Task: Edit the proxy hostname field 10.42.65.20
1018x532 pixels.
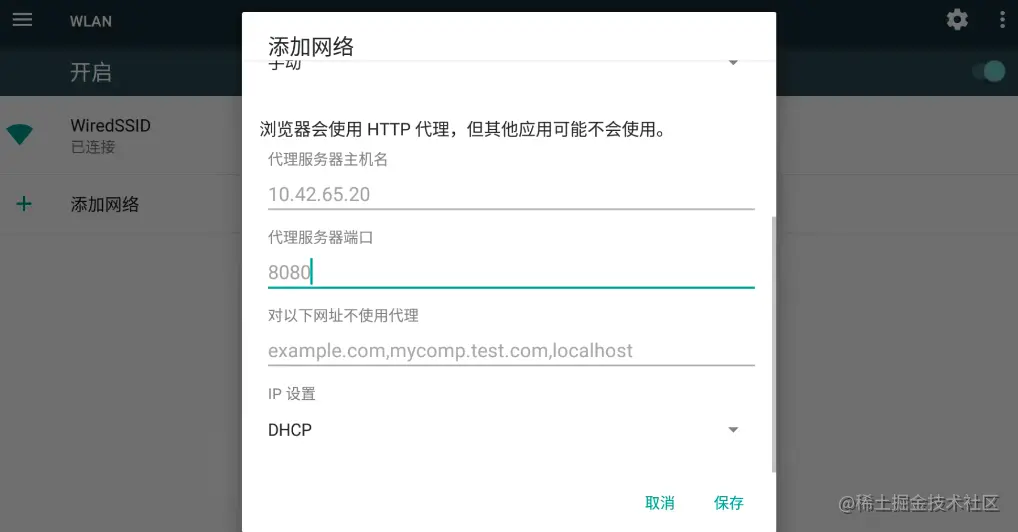Action: pyautogui.click(x=510, y=194)
